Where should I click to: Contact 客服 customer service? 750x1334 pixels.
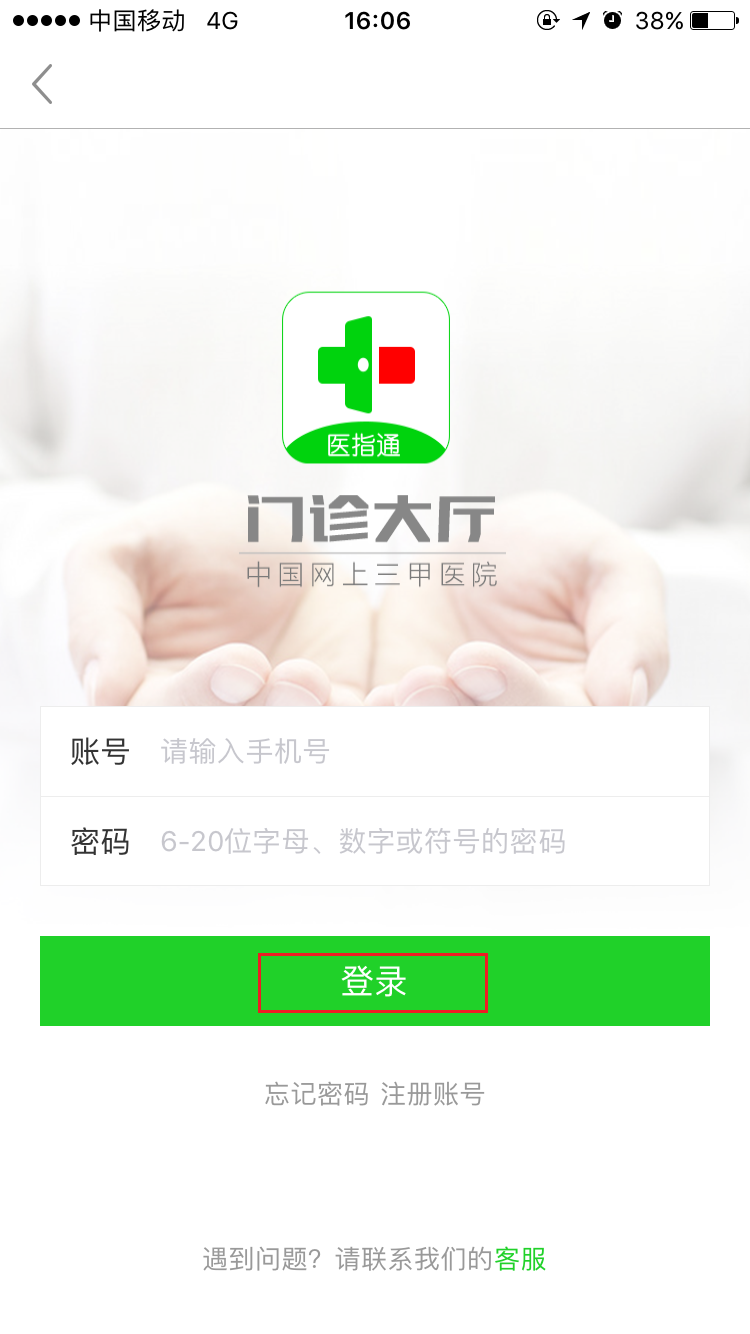[521, 1258]
